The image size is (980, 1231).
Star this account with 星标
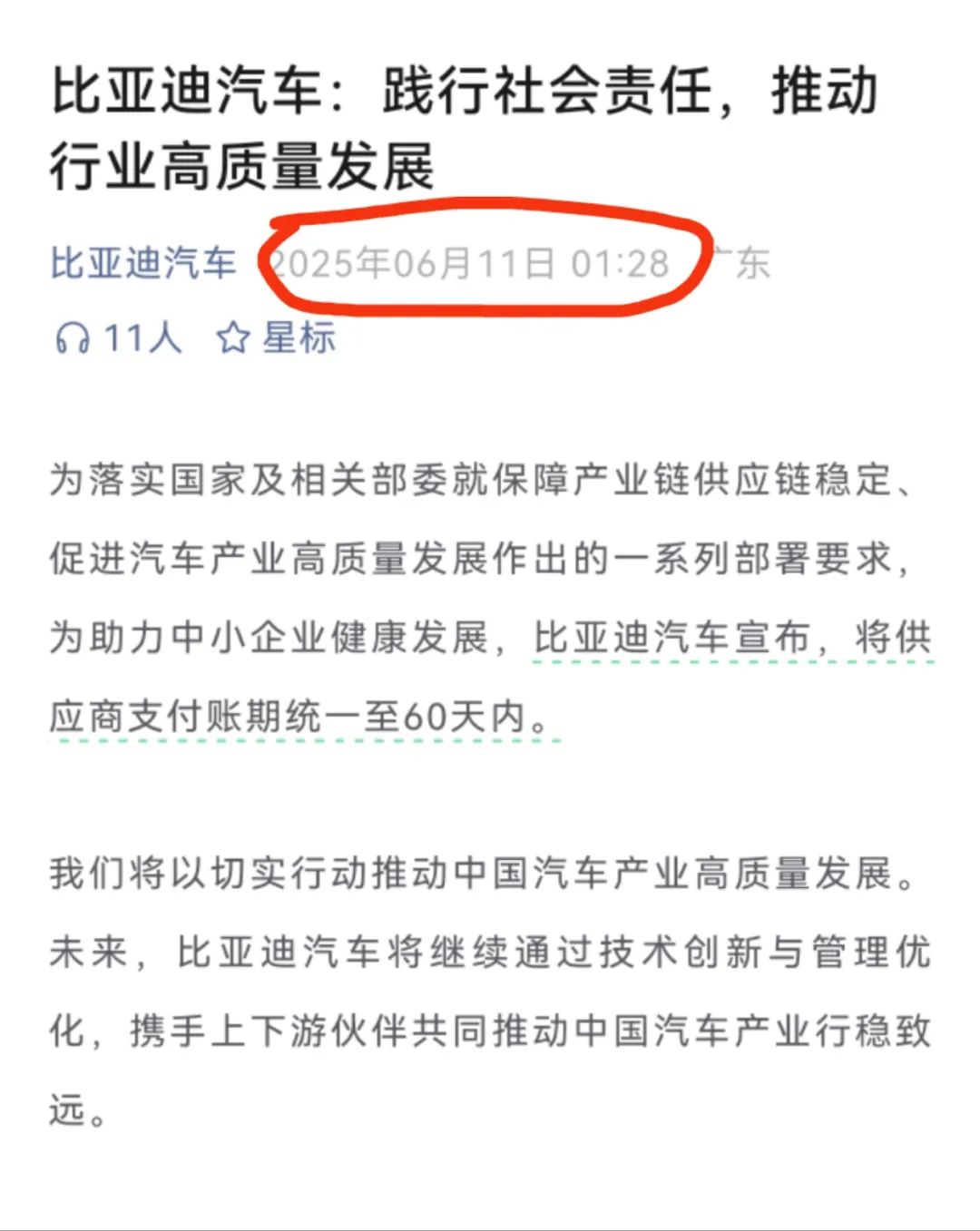tap(277, 338)
